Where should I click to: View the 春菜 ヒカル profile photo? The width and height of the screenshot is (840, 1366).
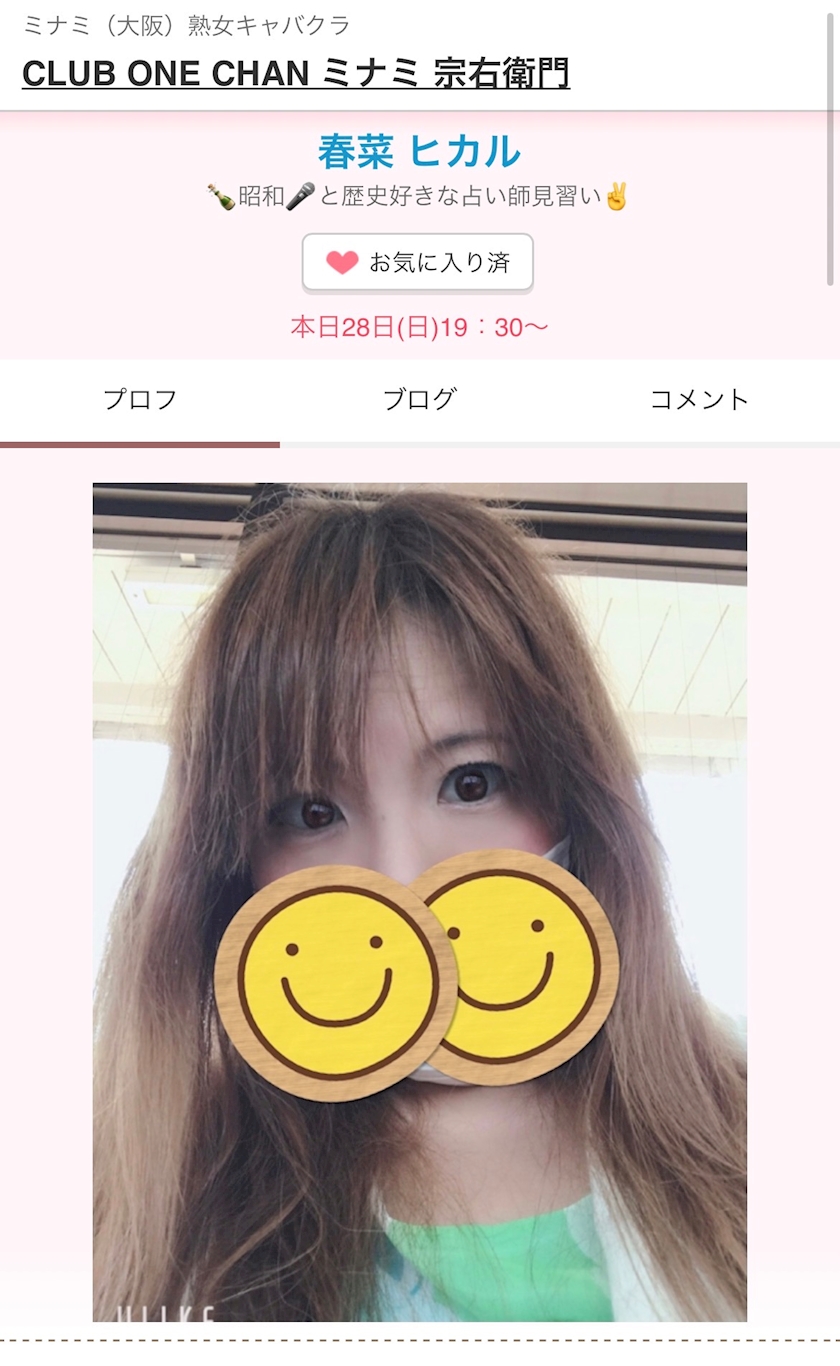[420, 902]
